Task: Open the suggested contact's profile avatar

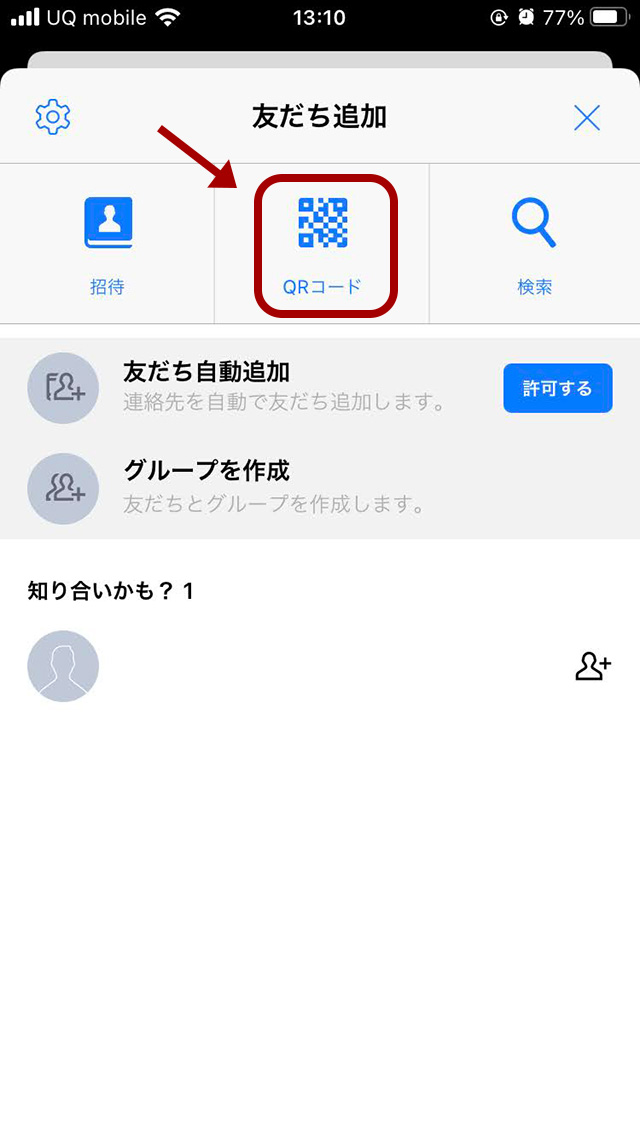Action: pyautogui.click(x=63, y=666)
